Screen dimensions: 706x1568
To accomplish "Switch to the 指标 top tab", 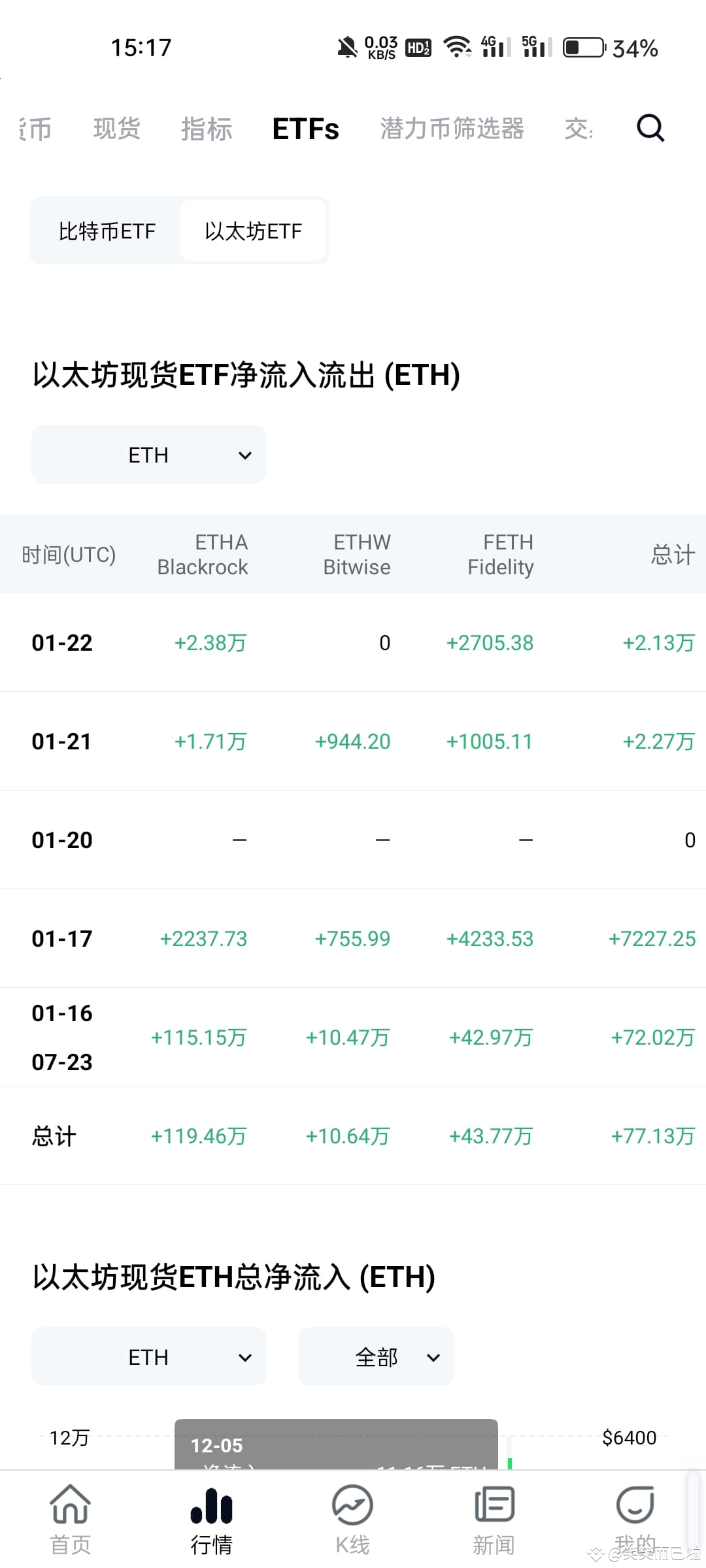I will (x=207, y=129).
